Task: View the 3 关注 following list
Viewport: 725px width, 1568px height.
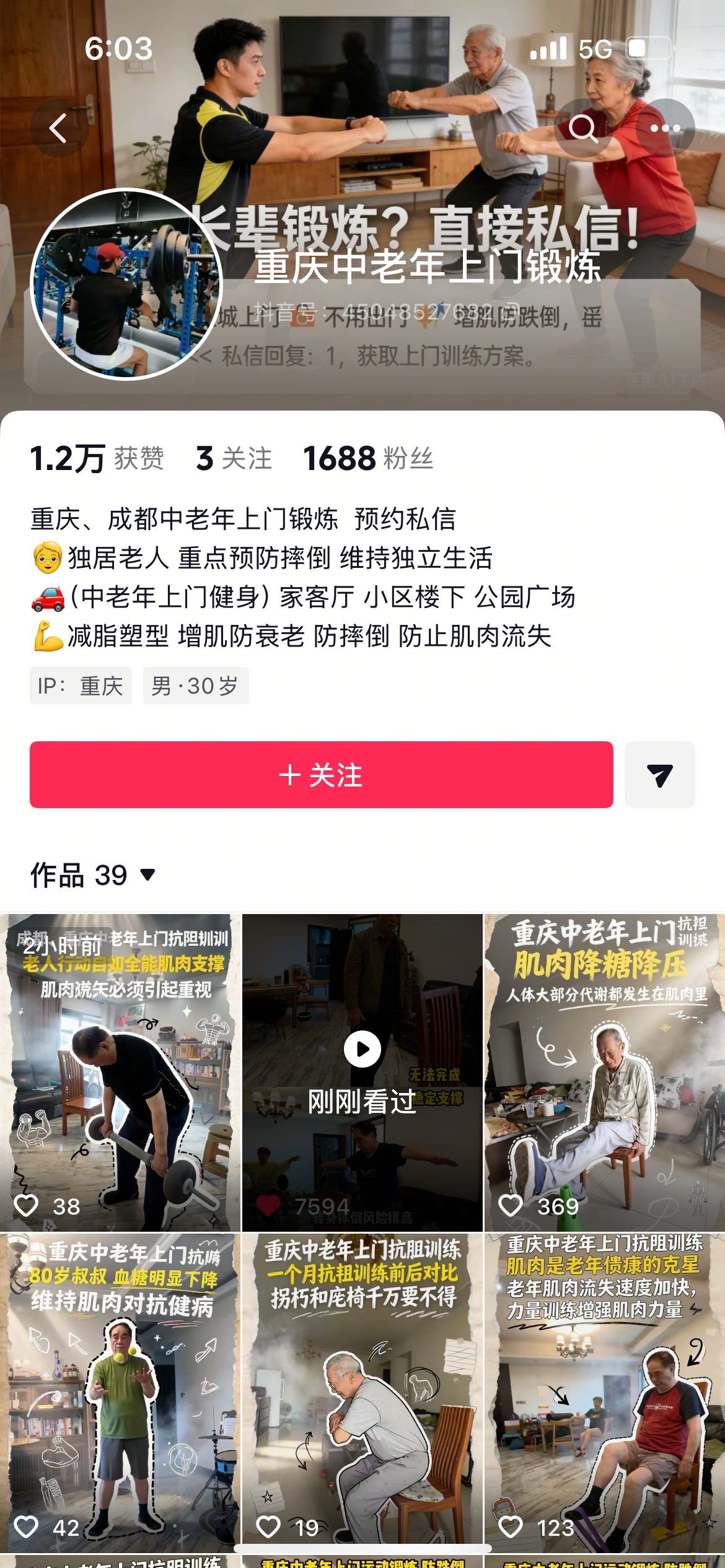Action: pyautogui.click(x=234, y=459)
